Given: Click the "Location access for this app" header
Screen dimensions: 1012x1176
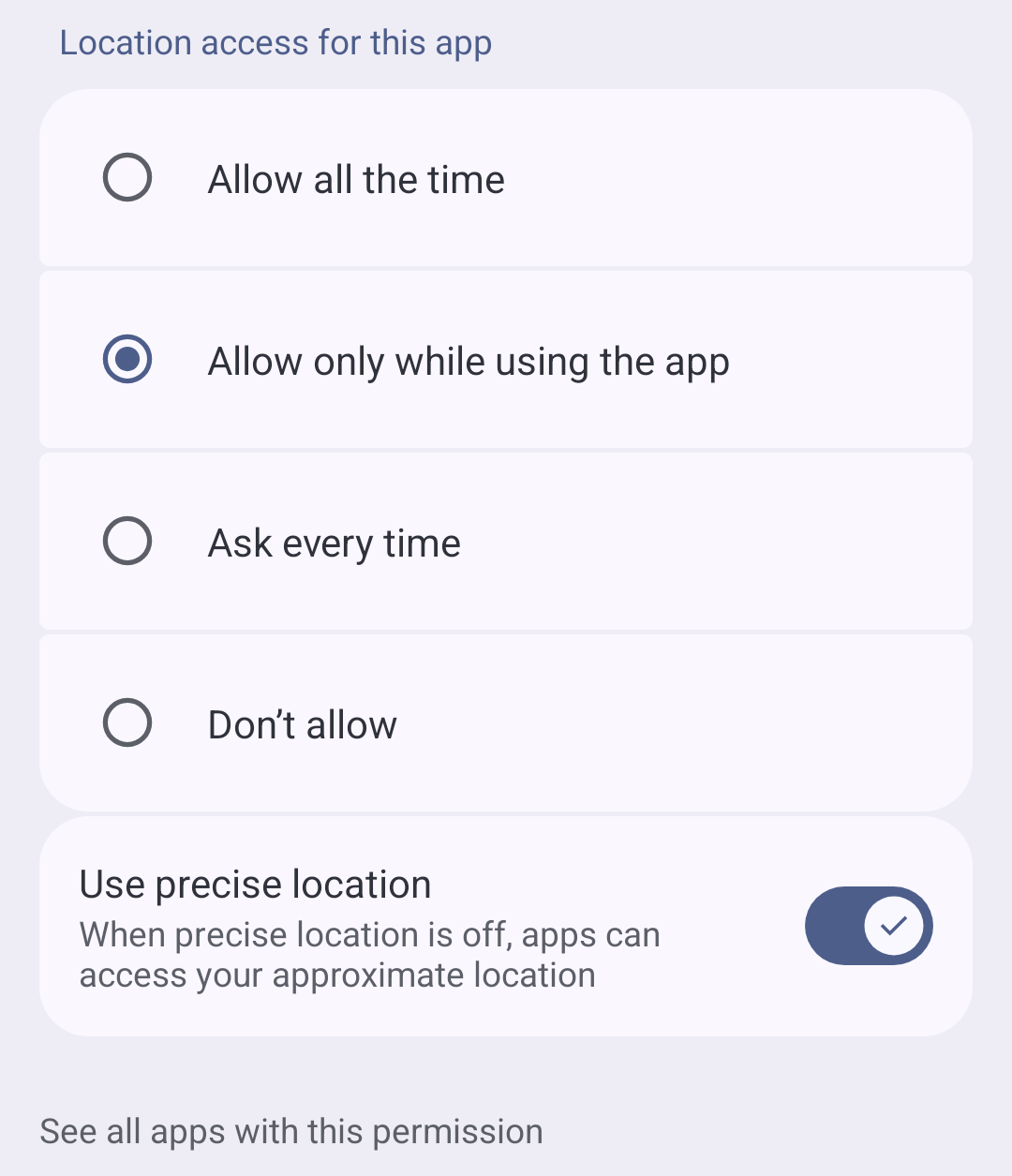Looking at the screenshot, I should click(x=275, y=42).
